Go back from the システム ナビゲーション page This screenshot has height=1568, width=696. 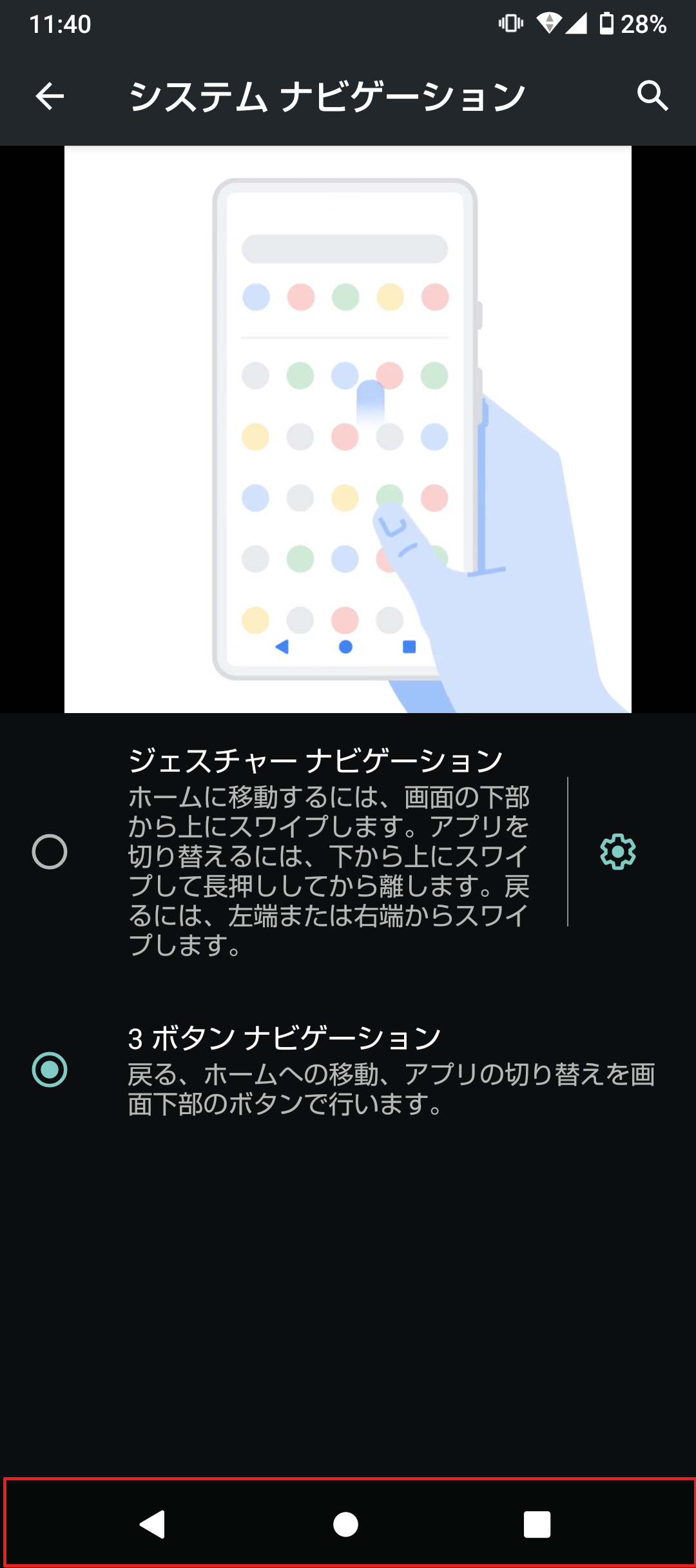click(x=50, y=97)
